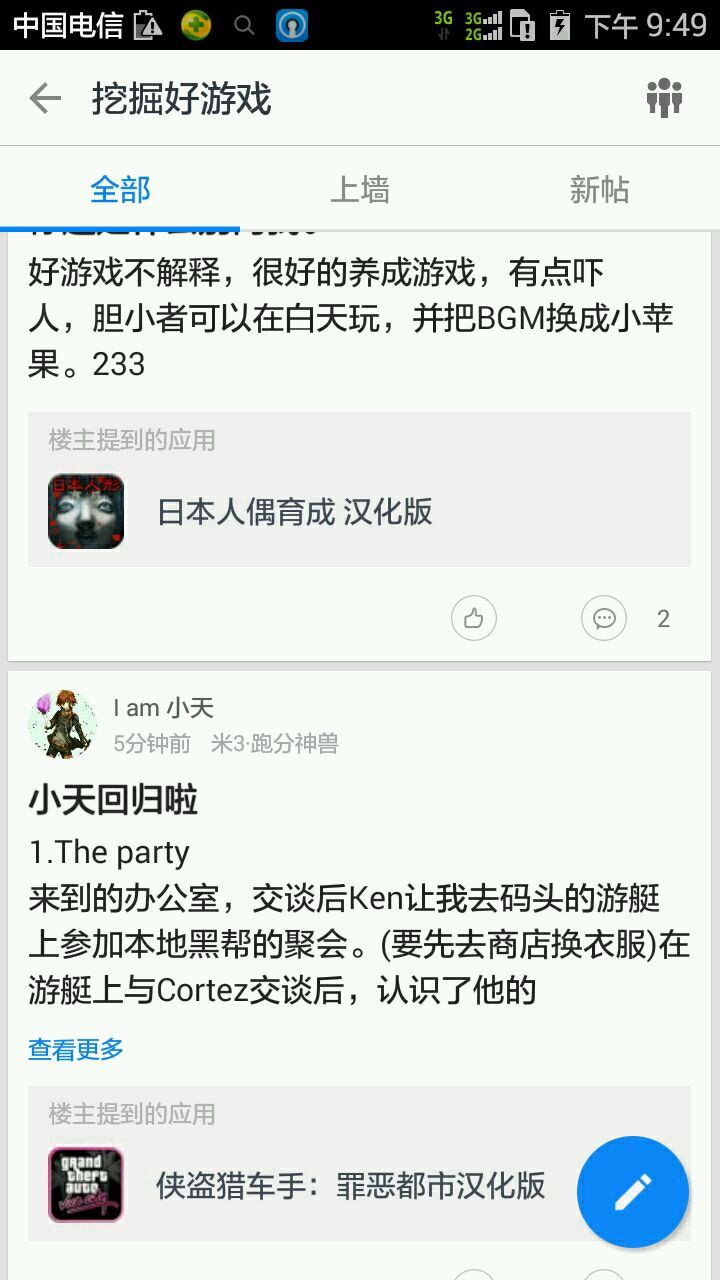Like the 日本人偶育成 post

tap(474, 619)
